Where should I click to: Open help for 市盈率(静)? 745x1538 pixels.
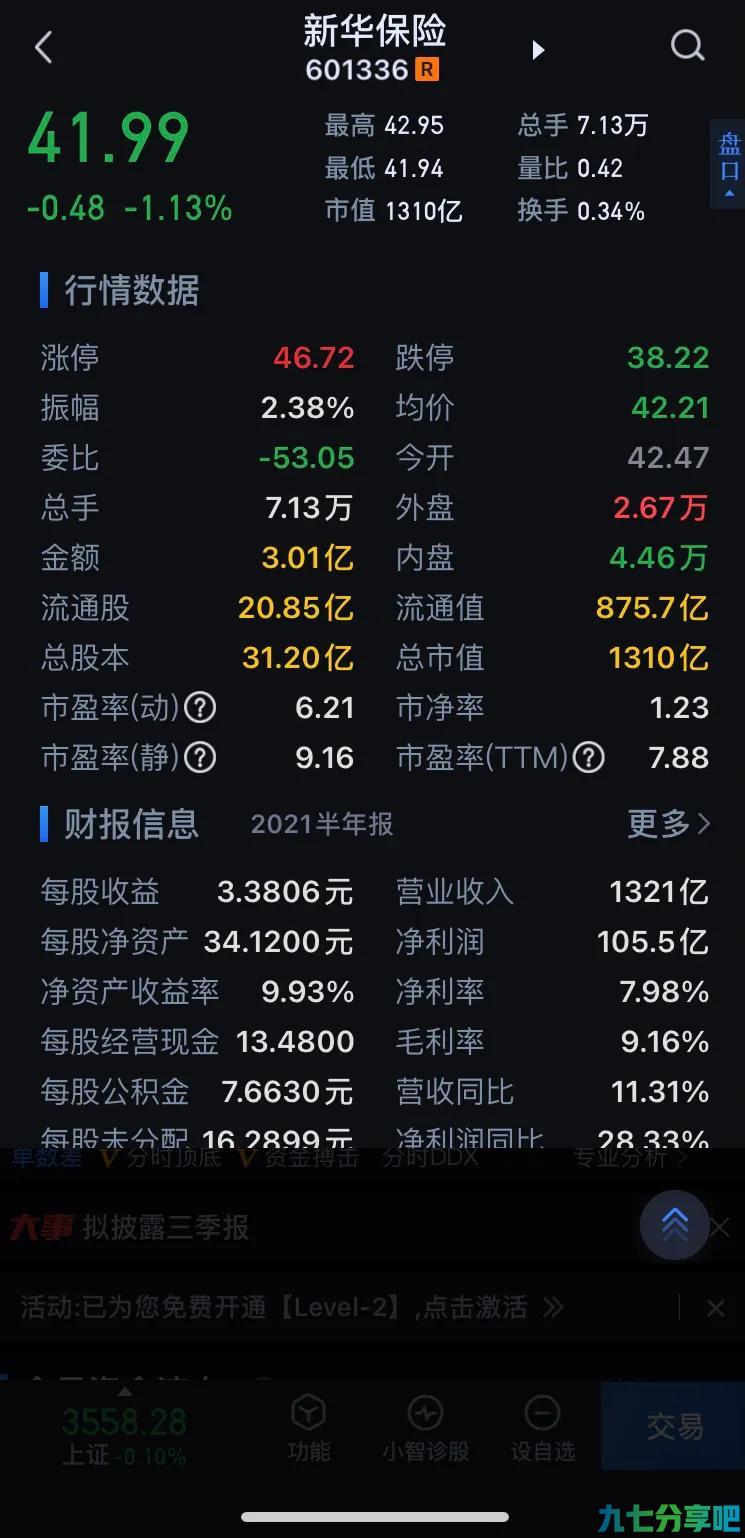[200, 758]
